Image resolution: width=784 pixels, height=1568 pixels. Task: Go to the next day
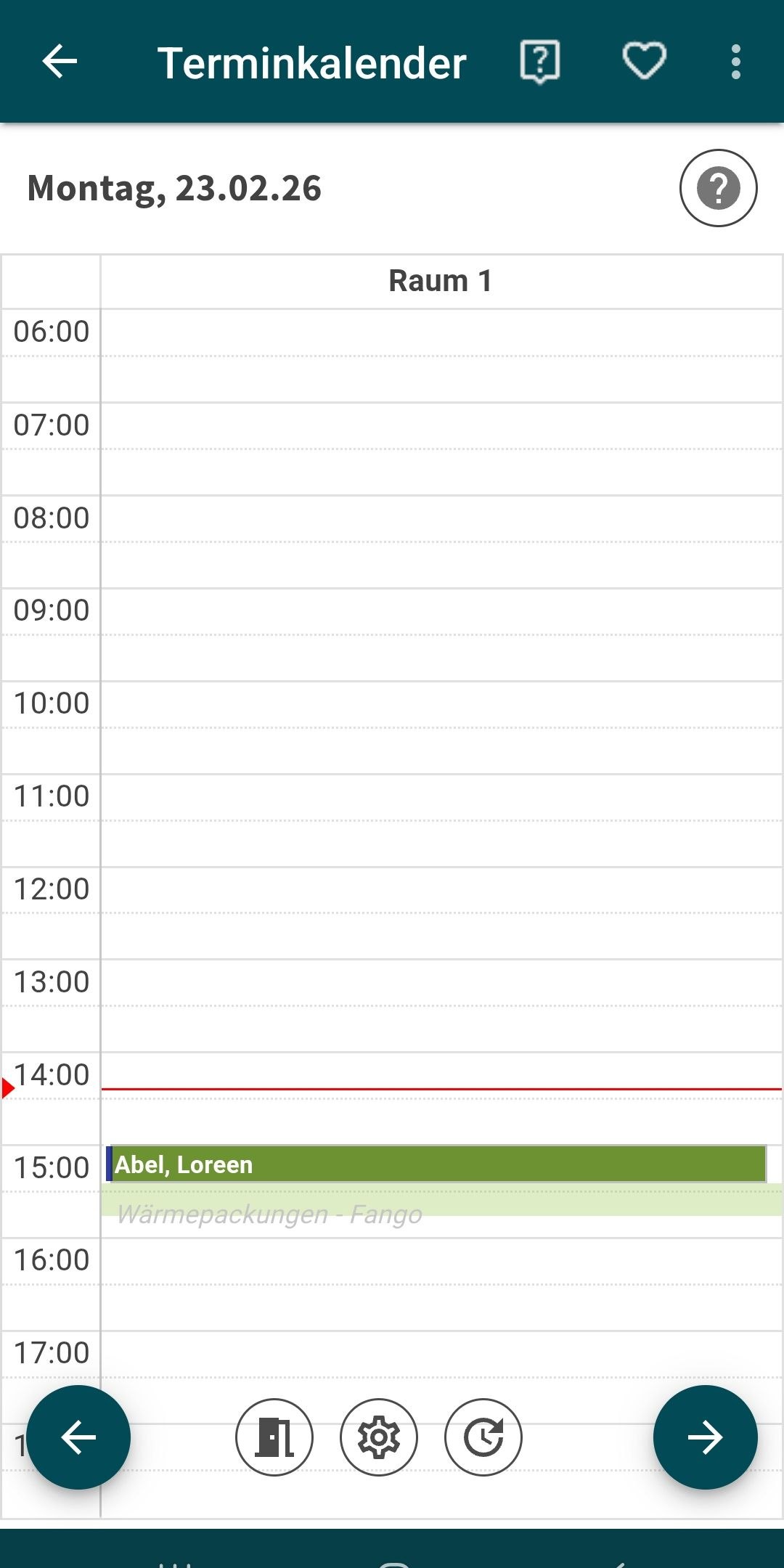pyautogui.click(x=705, y=1437)
